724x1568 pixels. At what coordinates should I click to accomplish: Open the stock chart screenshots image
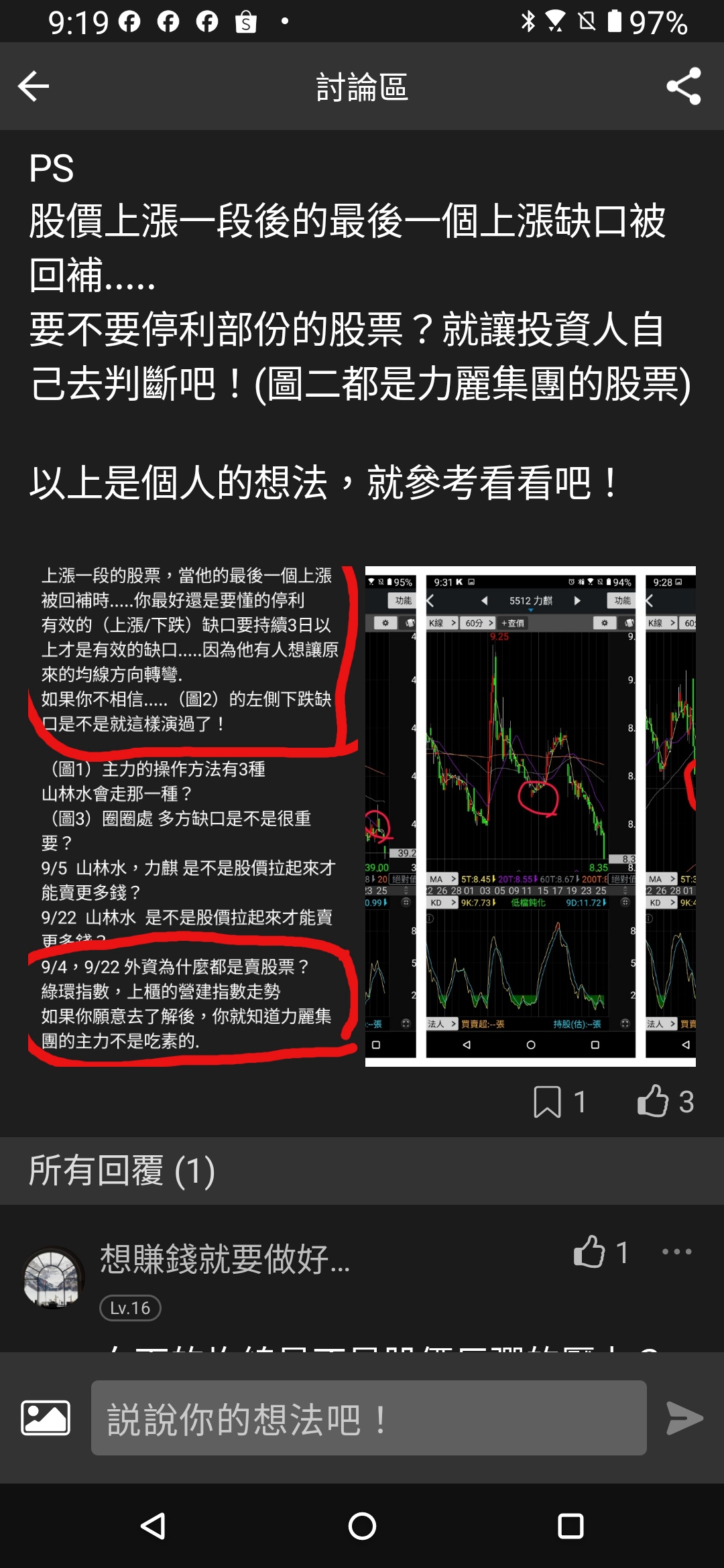pos(530,815)
